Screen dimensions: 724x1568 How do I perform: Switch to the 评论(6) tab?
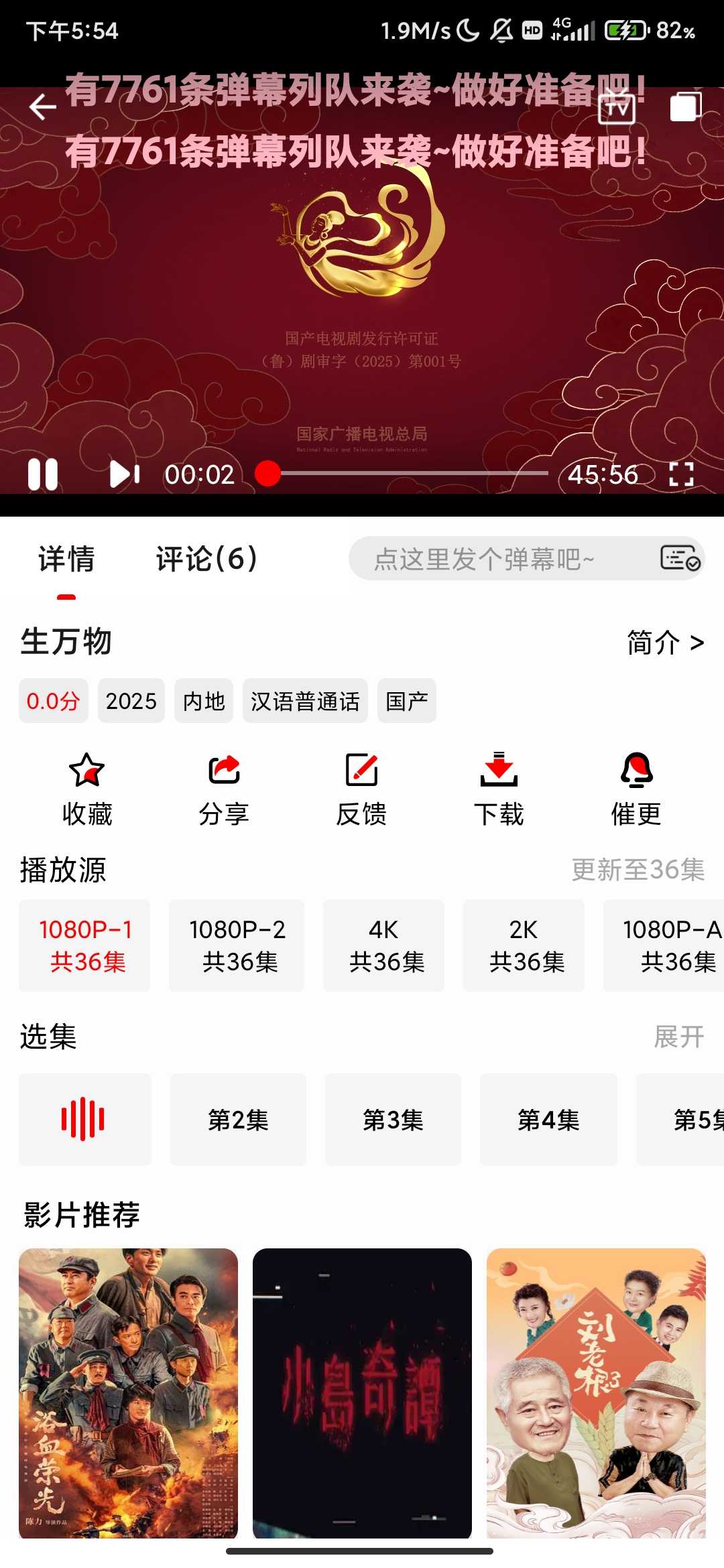click(x=206, y=559)
